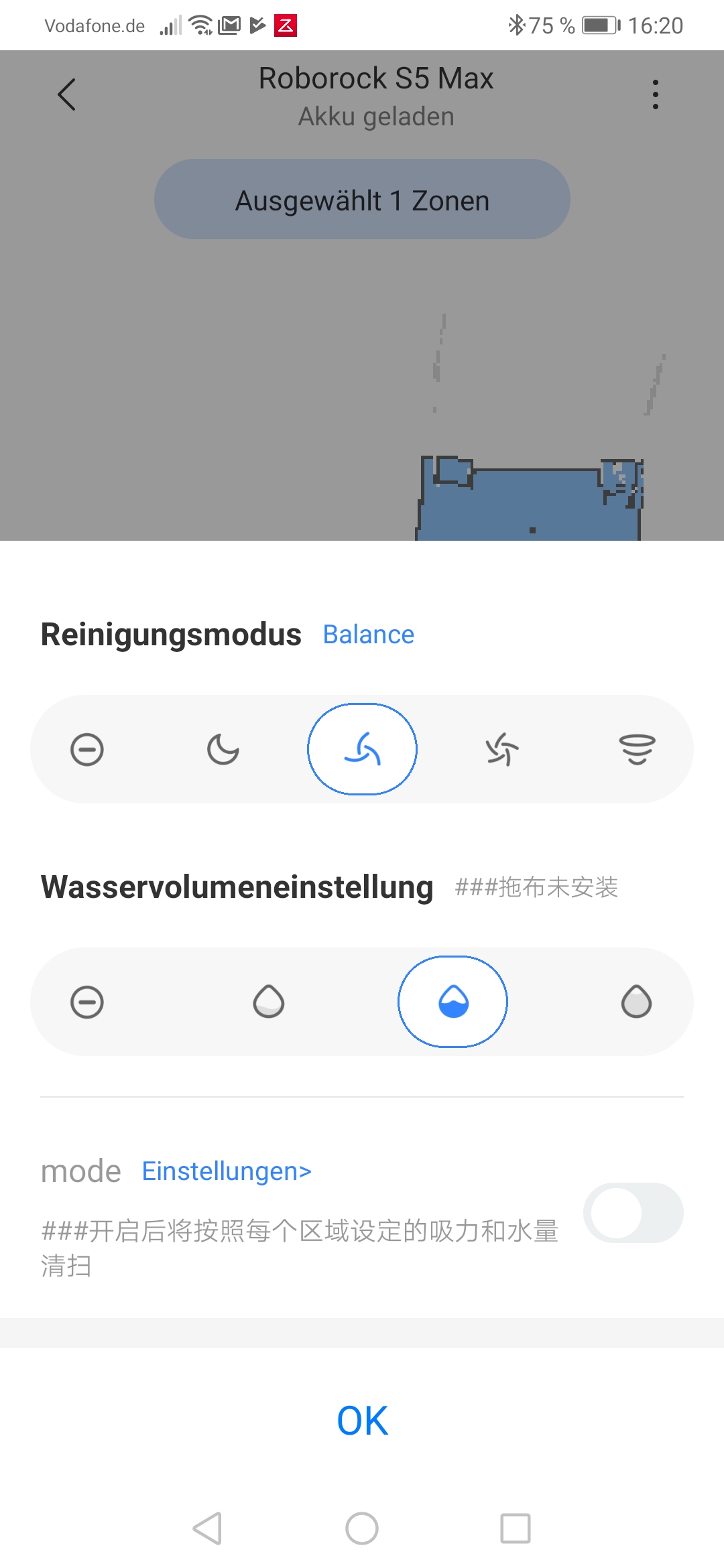Turn off water flow in Wasservolumeneinstellung
Image resolution: width=724 pixels, height=1568 pixels.
pos(87,1002)
